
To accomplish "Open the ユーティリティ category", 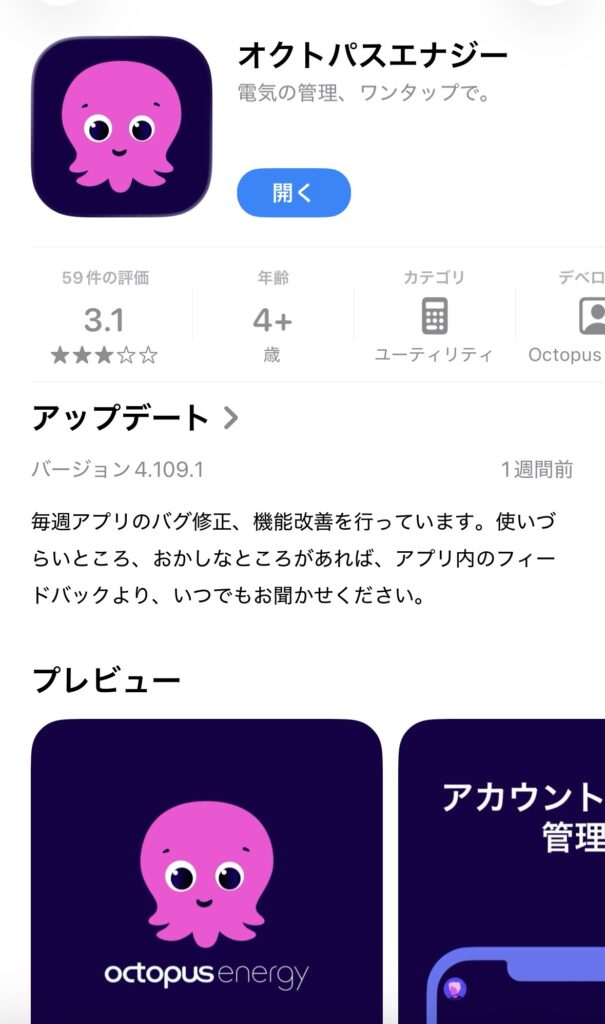I will point(433,317).
